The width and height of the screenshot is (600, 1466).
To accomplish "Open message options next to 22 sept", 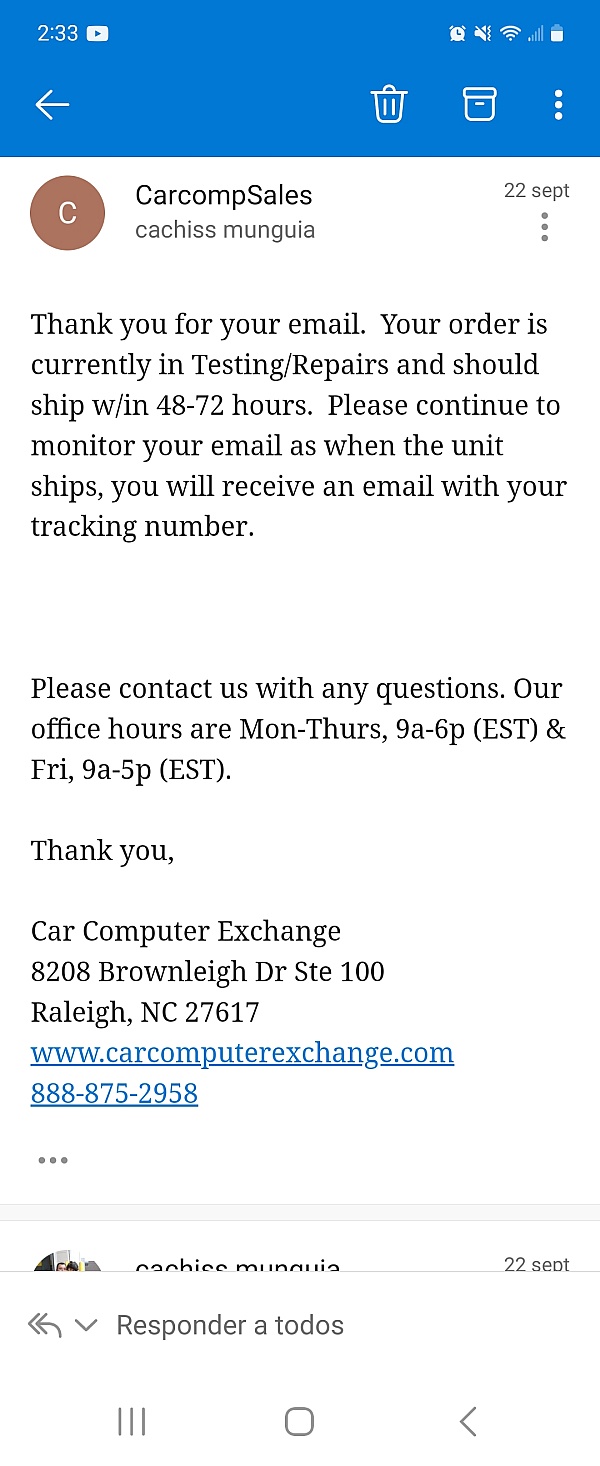I will (544, 227).
